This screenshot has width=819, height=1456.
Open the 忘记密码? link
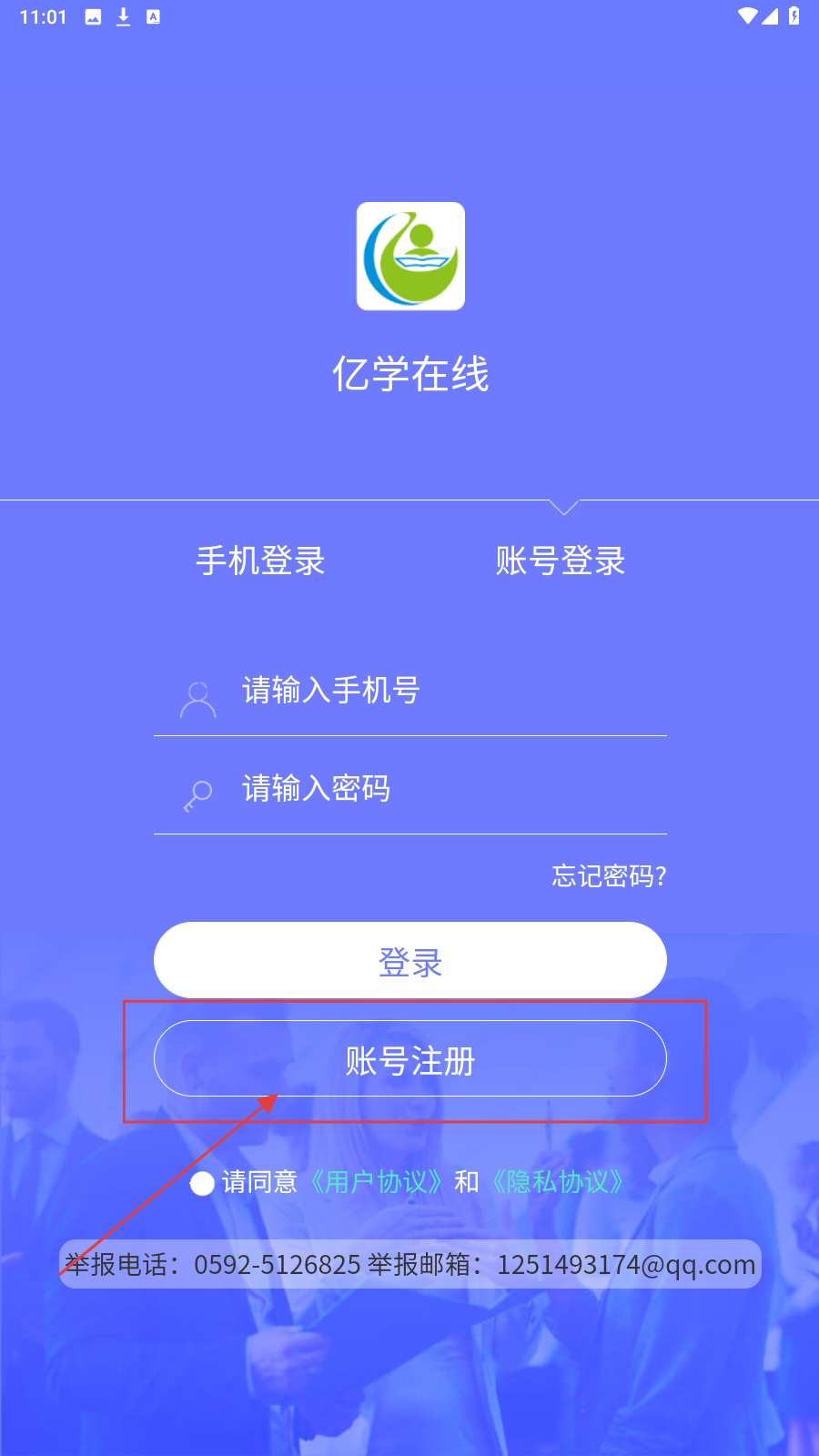609,876
